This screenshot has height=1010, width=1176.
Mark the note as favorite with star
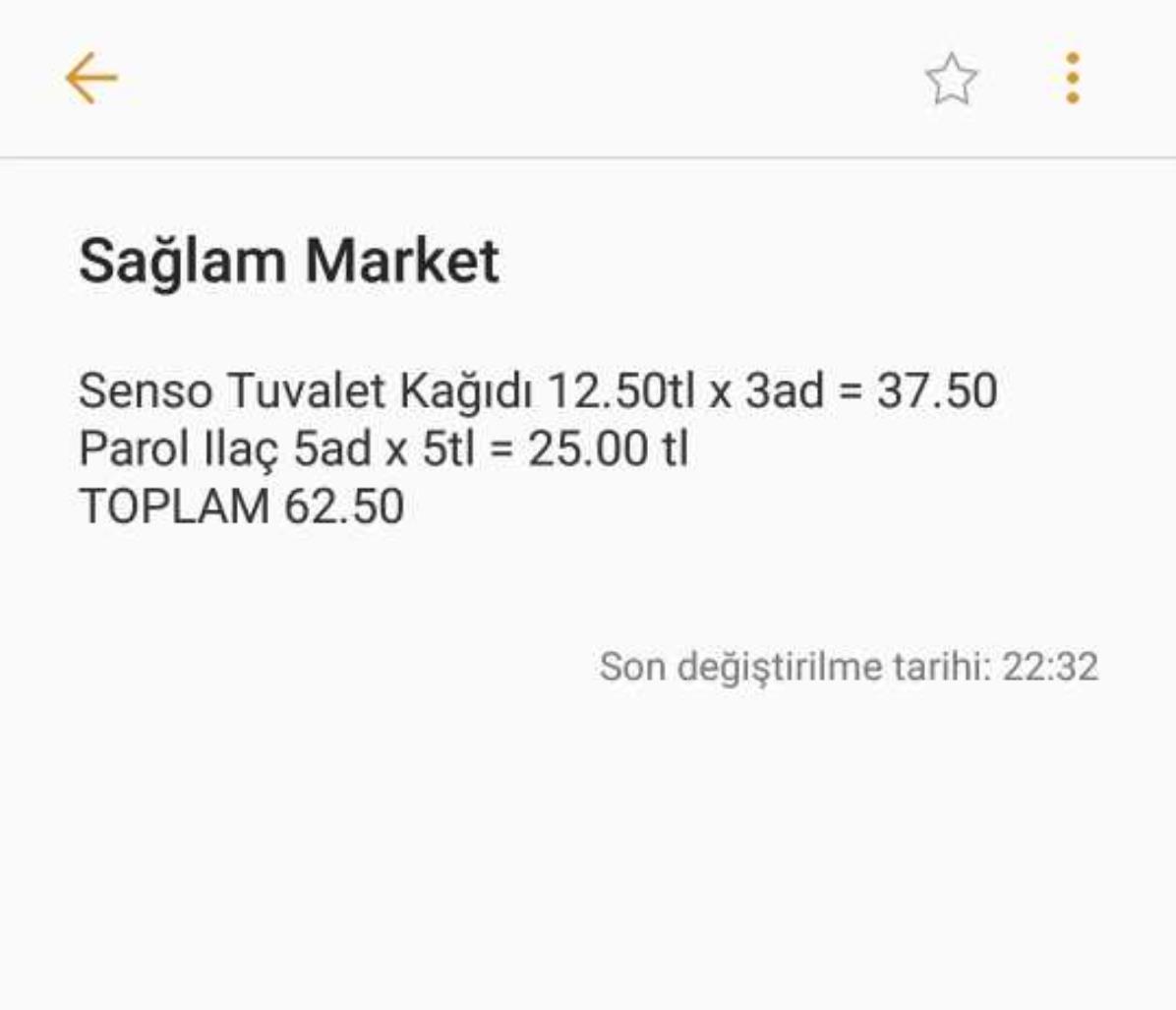[951, 80]
